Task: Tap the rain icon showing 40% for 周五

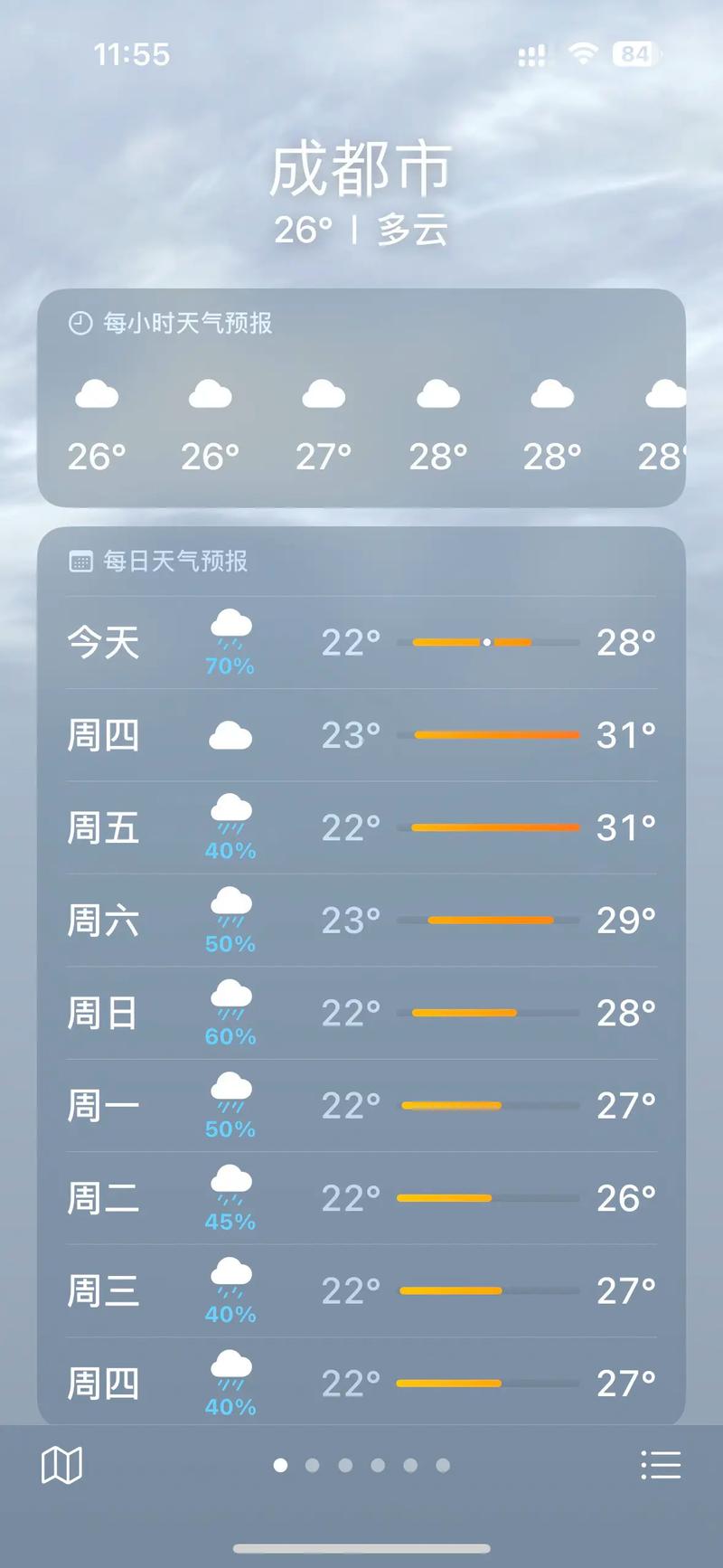Action: coord(230,818)
